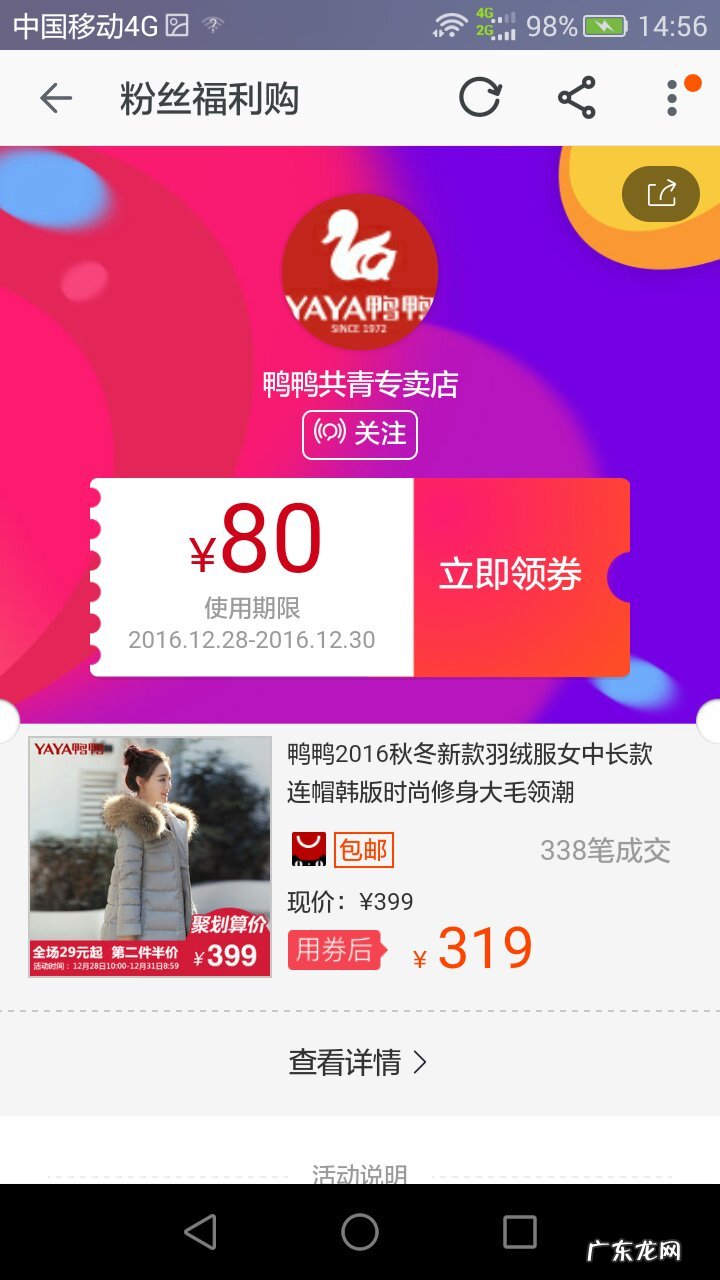Tap the 包邮 free shipping tag
Viewport: 720px width, 1280px height.
[x=363, y=849]
